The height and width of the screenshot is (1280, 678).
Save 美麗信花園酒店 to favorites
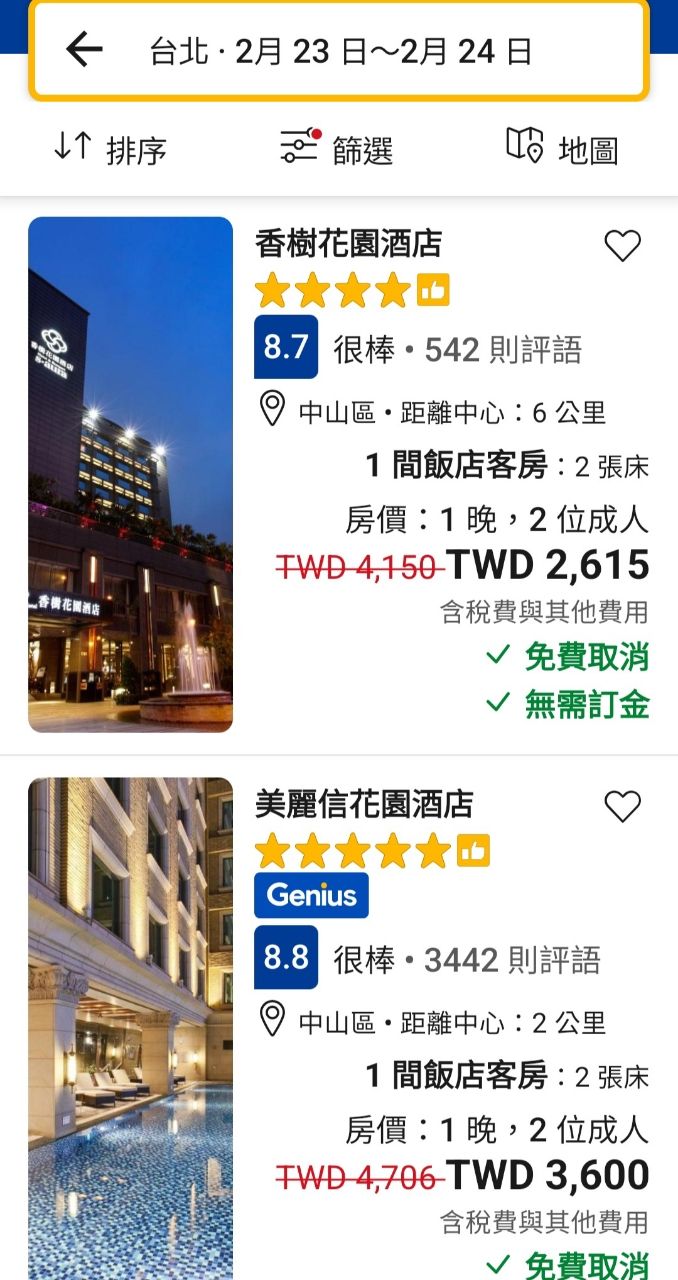(622, 806)
